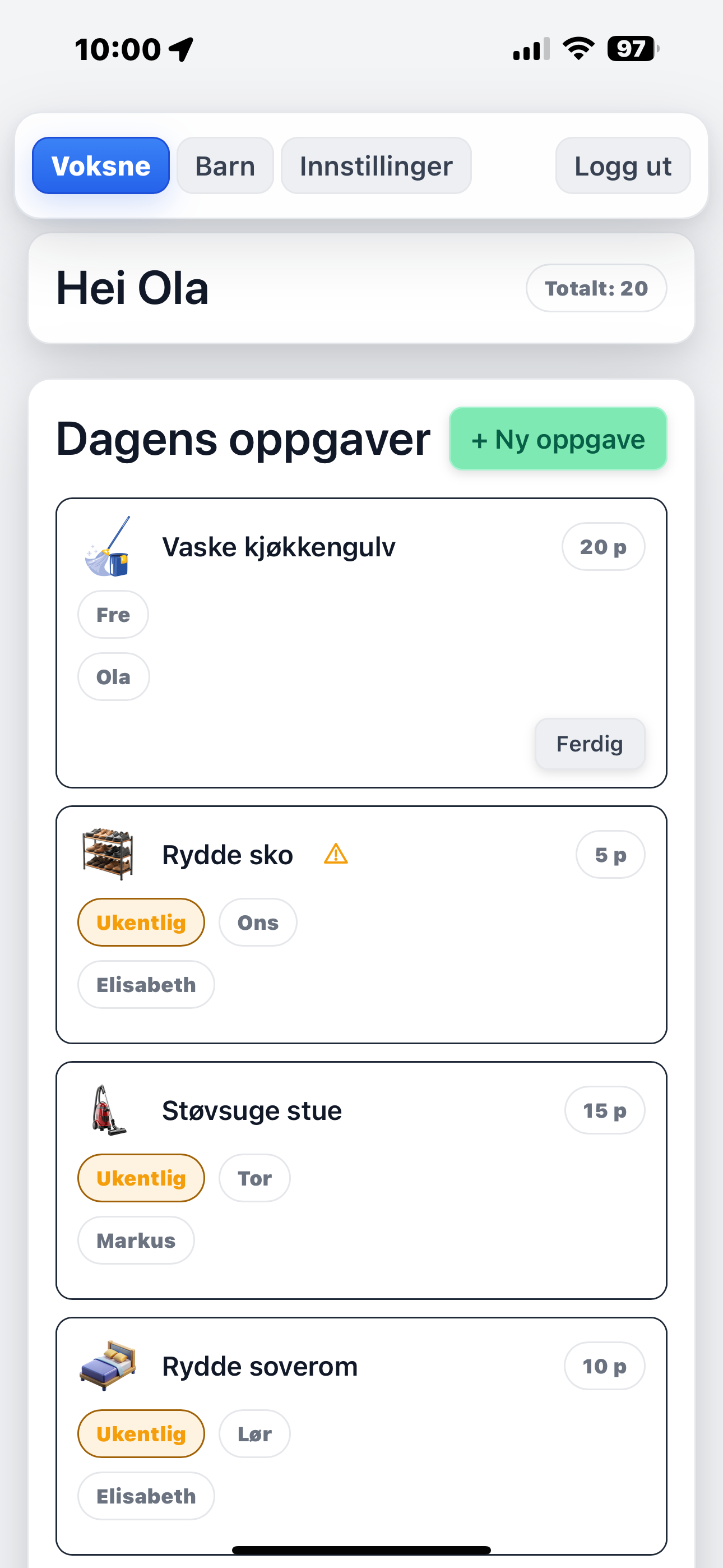Click the 15 p badge for Støvsuge stue
723x1568 pixels.
point(604,1110)
